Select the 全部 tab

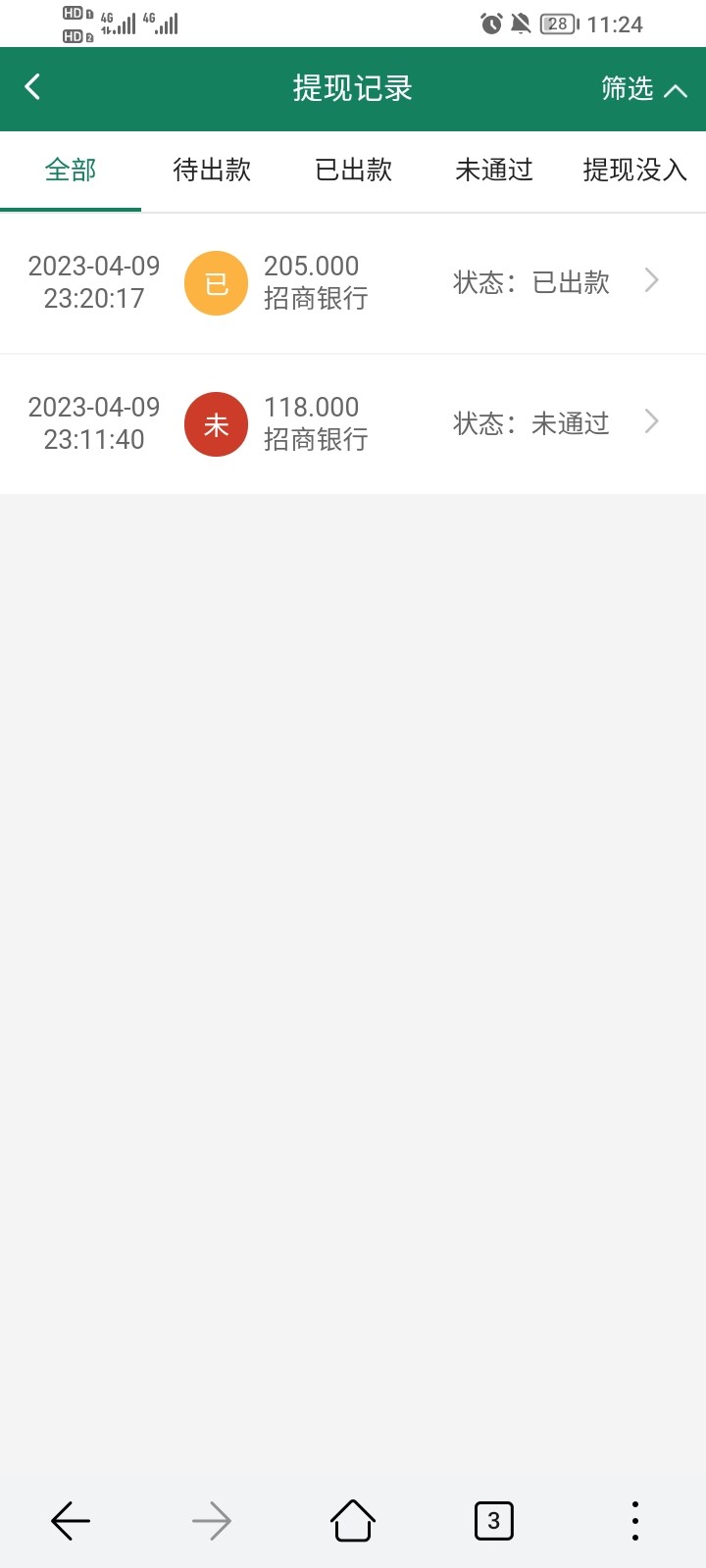tap(69, 170)
